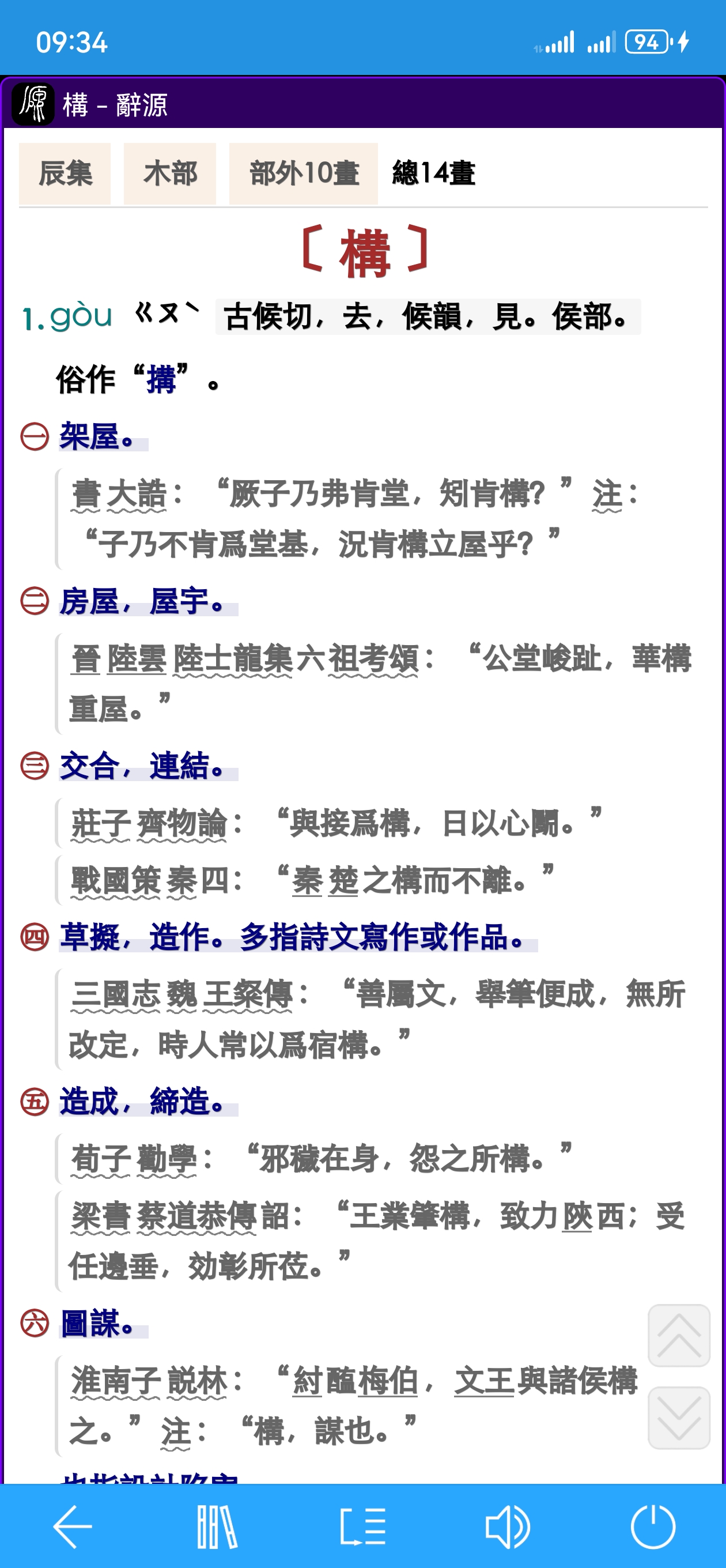Open the variant character 搆 link
This screenshot has width=726, height=1568.
pos(161,379)
